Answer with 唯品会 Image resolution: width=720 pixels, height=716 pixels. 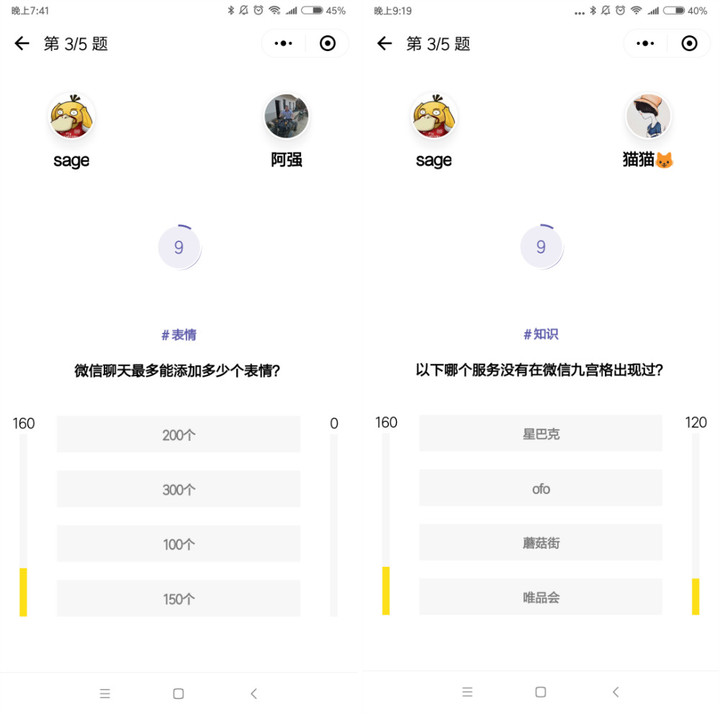(540, 598)
